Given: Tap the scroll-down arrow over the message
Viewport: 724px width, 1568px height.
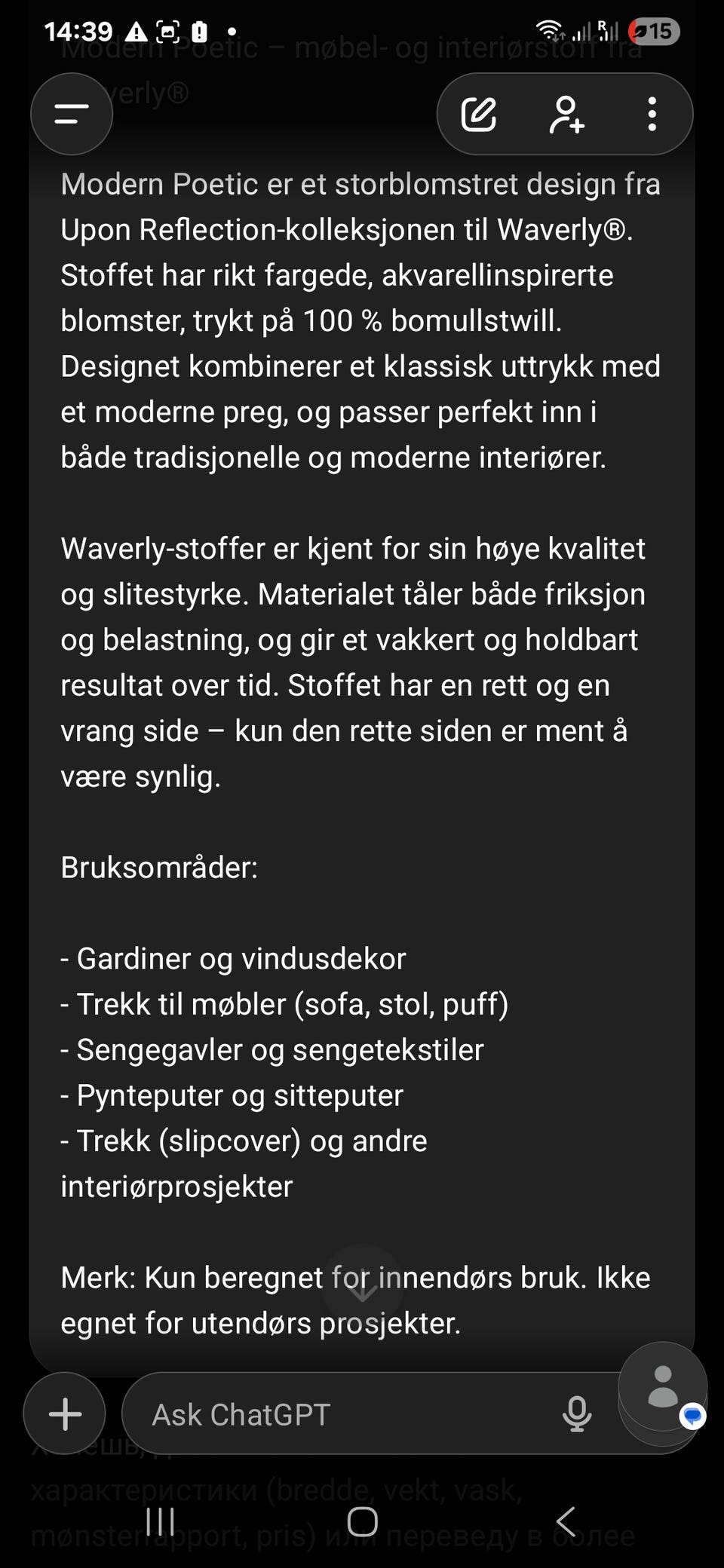Looking at the screenshot, I should click(362, 1283).
